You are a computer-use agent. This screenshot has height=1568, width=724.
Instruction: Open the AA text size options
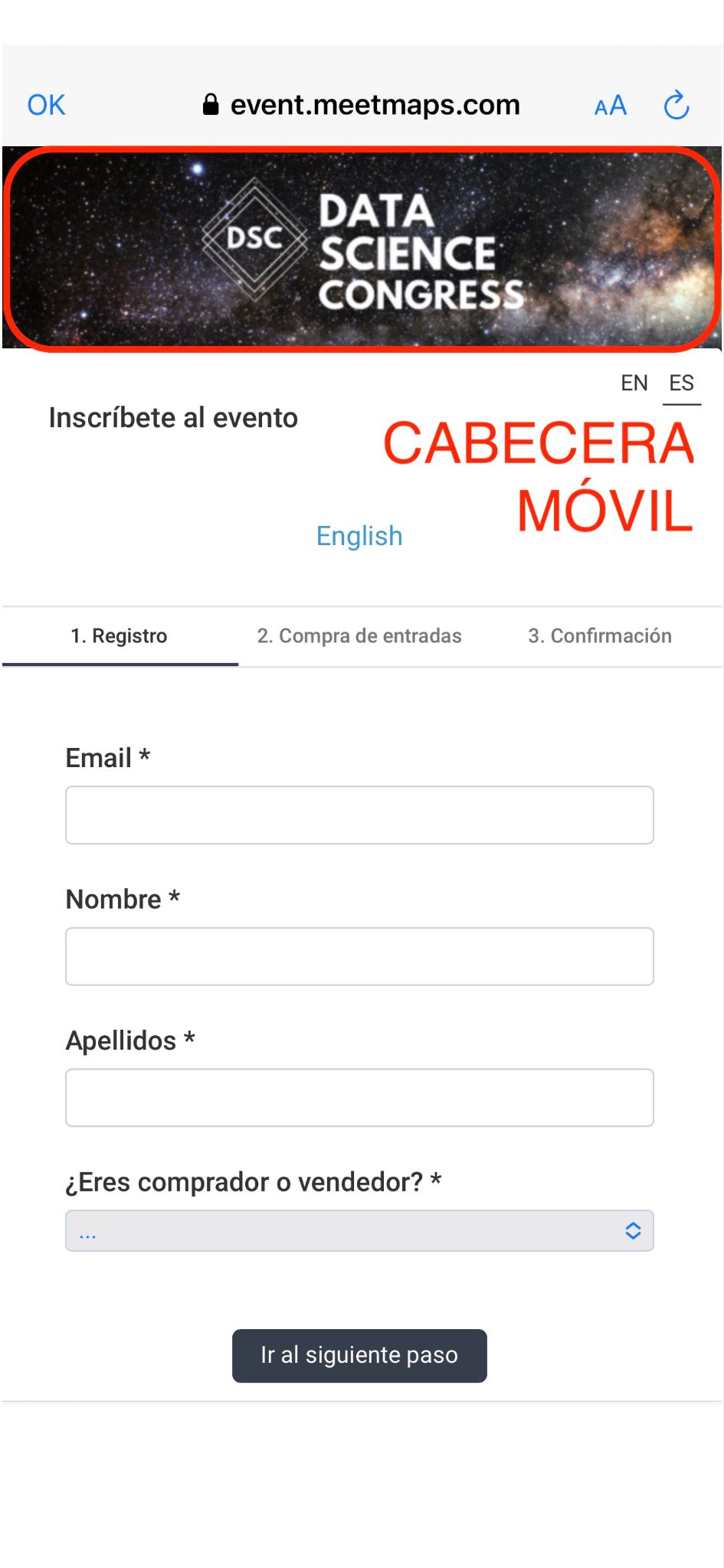611,106
